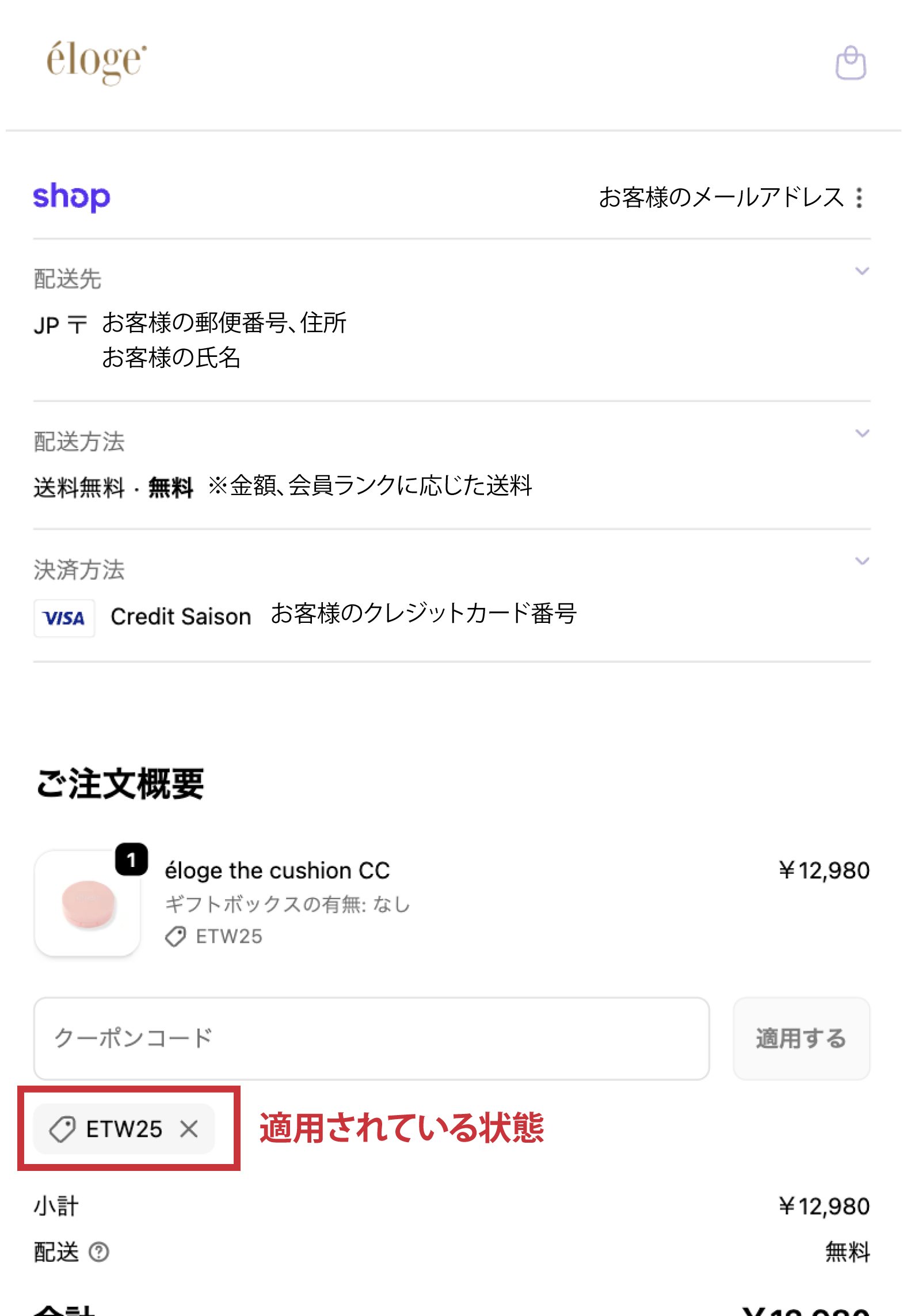Expand the 配送先 section
The image size is (907, 1316).
[x=862, y=271]
